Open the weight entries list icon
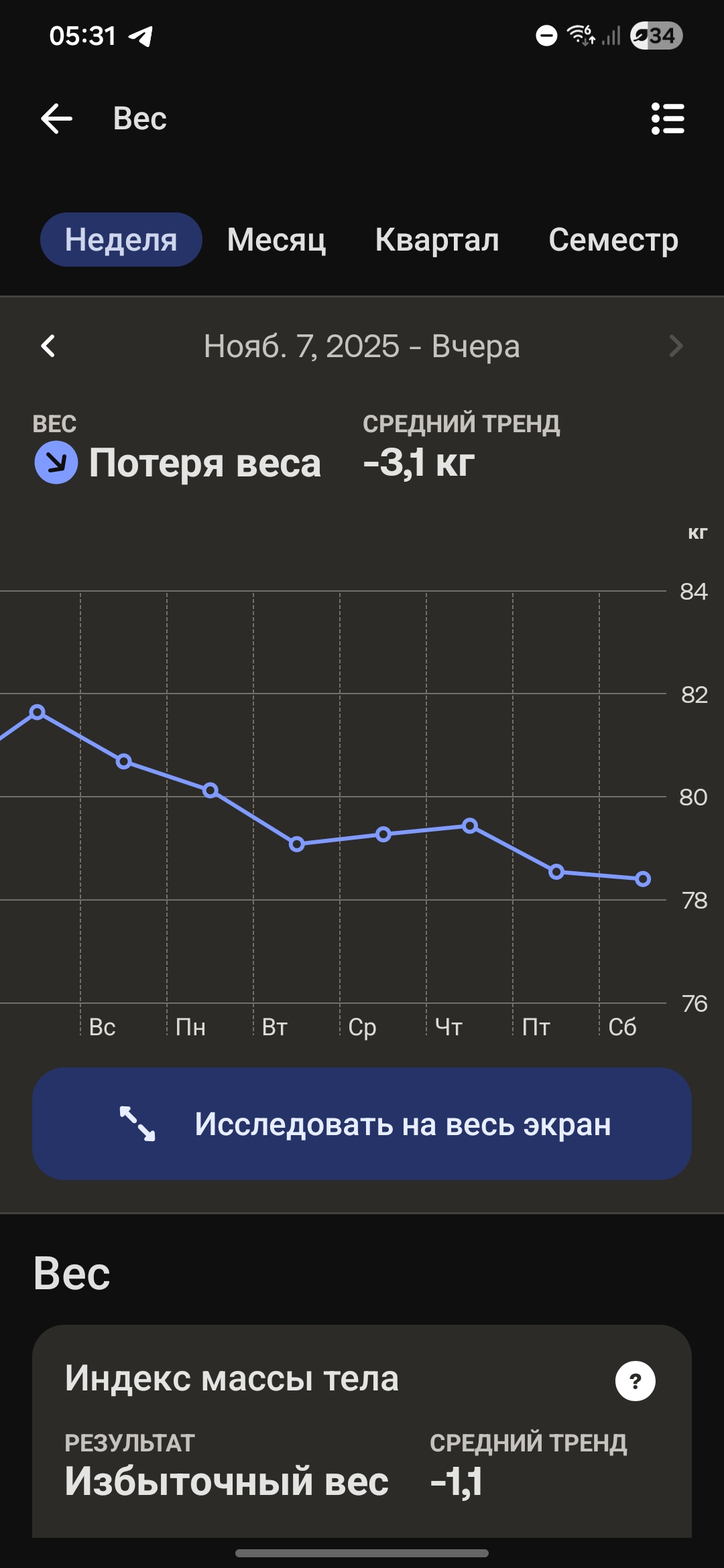The height and width of the screenshot is (1568, 724). (668, 119)
